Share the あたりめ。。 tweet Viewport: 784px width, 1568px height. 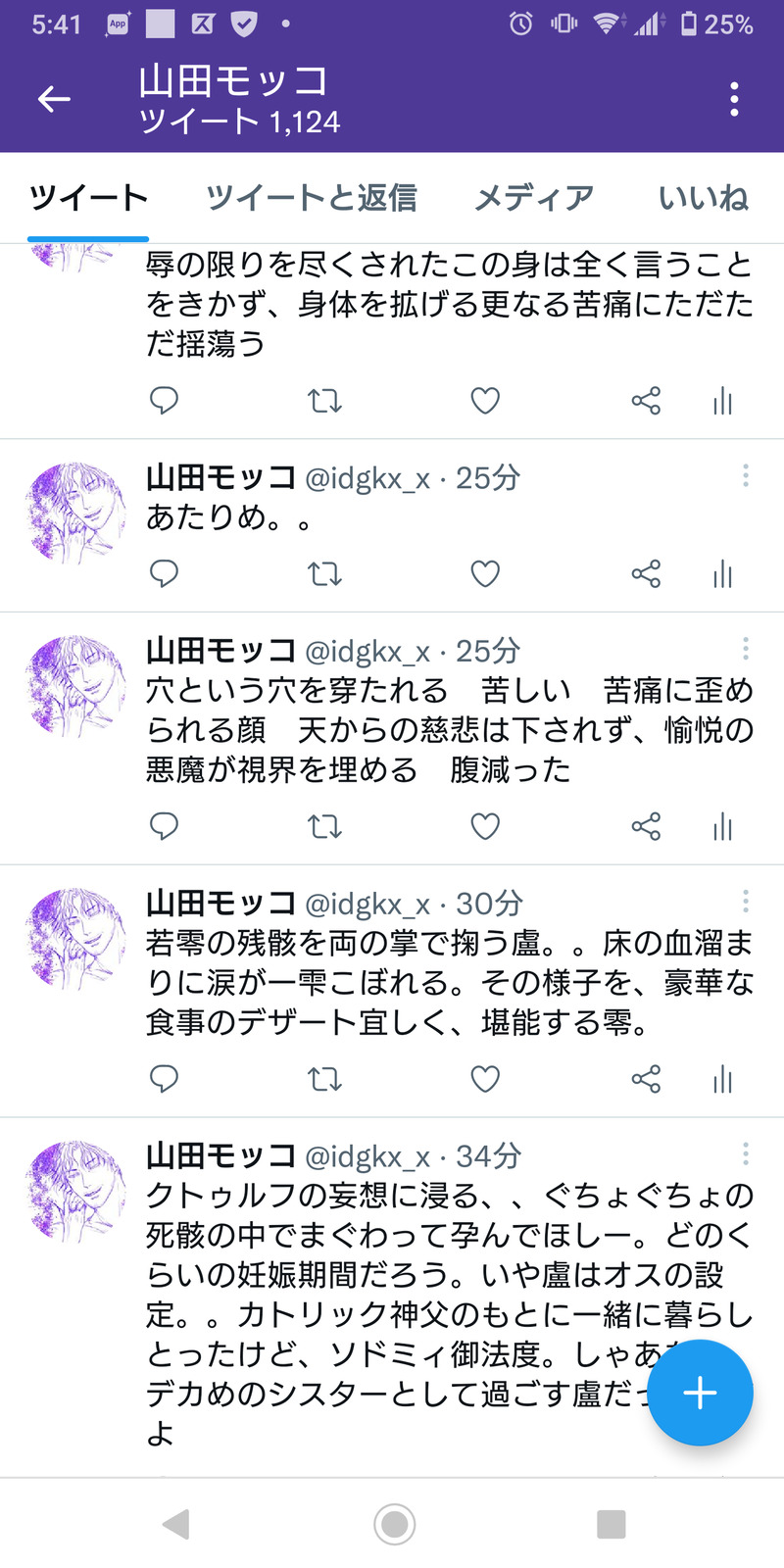[646, 573]
